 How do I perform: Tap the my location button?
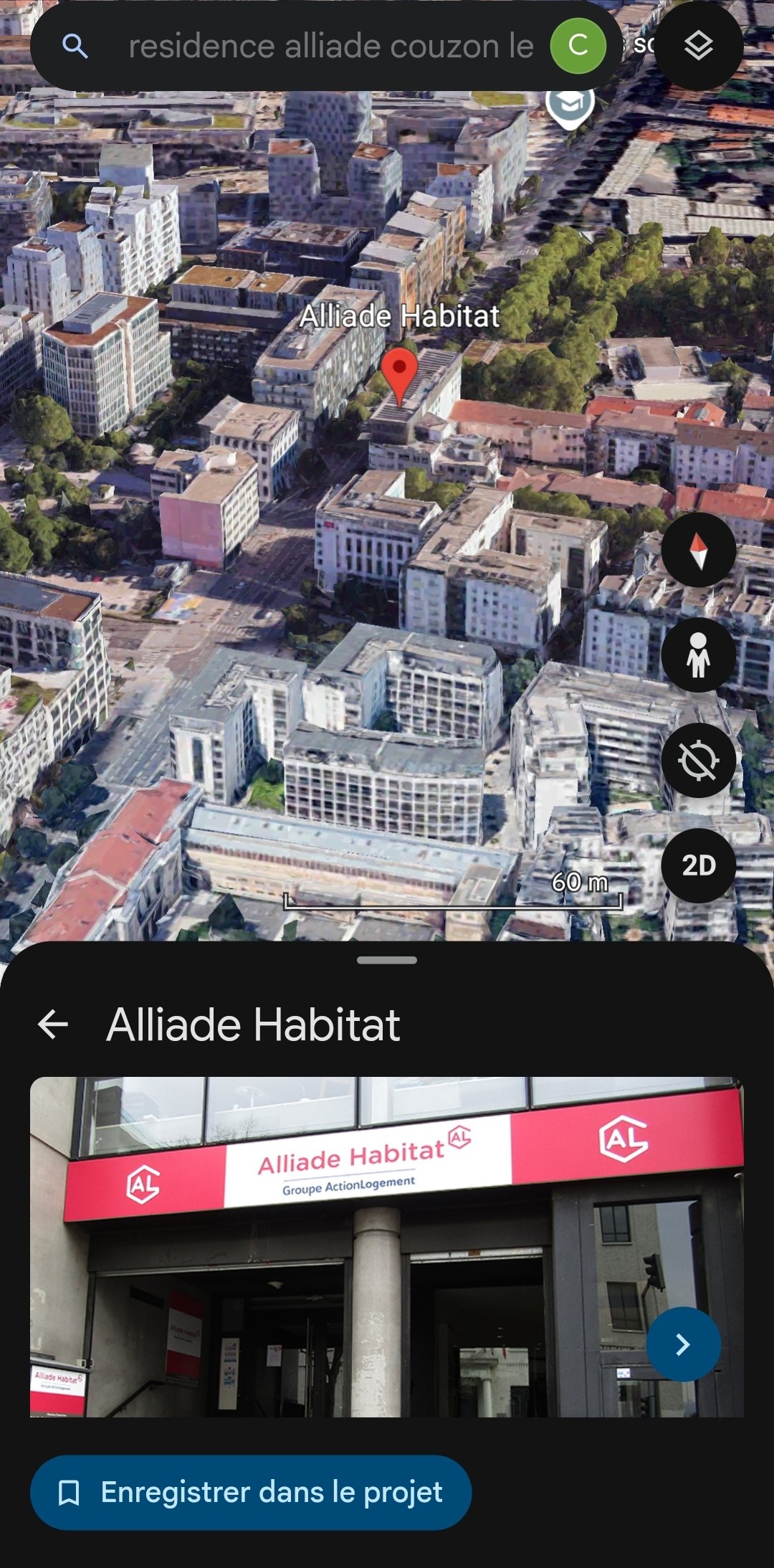pyautogui.click(x=698, y=760)
